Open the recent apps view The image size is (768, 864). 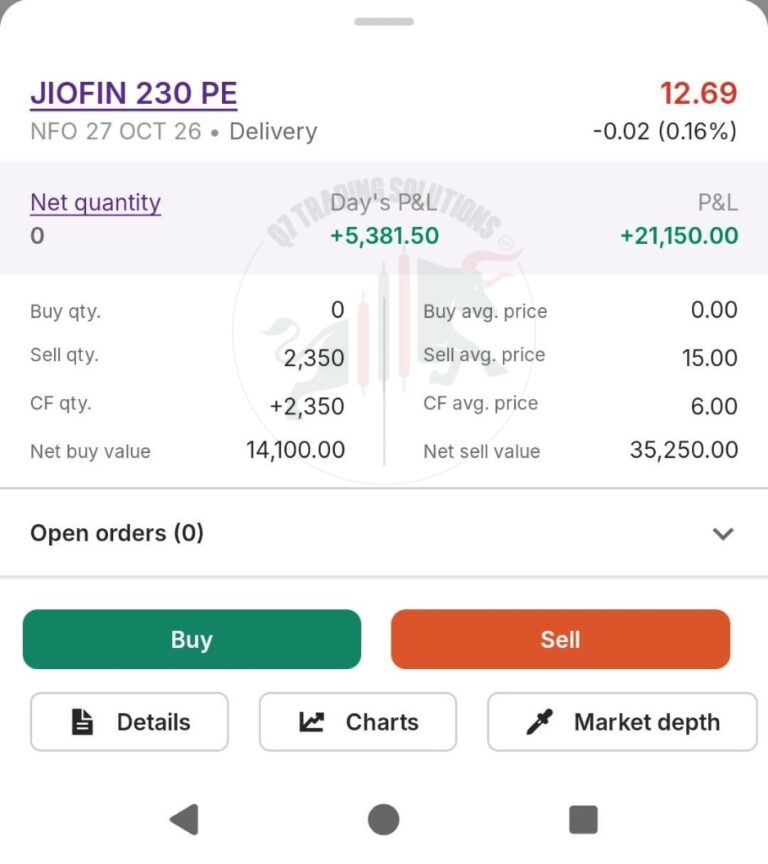pyautogui.click(x=583, y=819)
